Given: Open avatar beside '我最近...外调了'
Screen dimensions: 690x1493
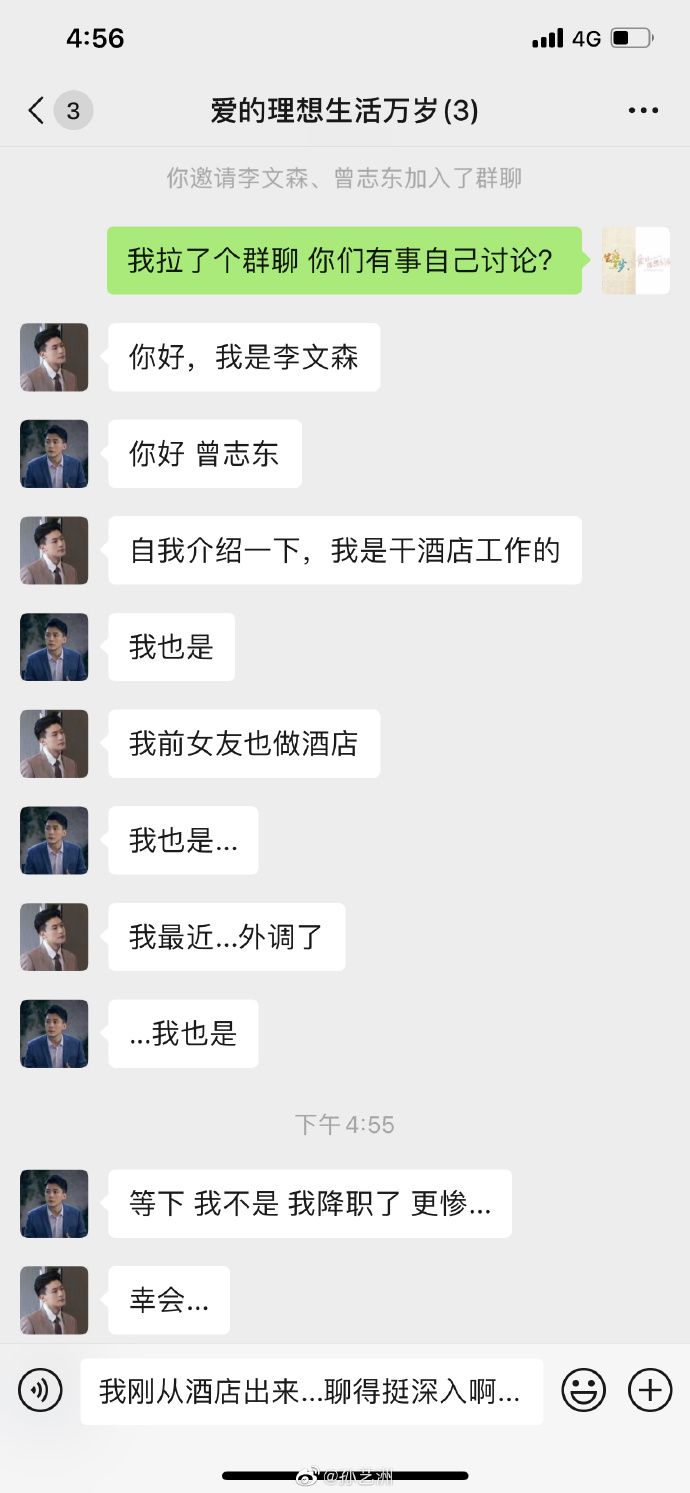Looking at the screenshot, I should pyautogui.click(x=54, y=937).
